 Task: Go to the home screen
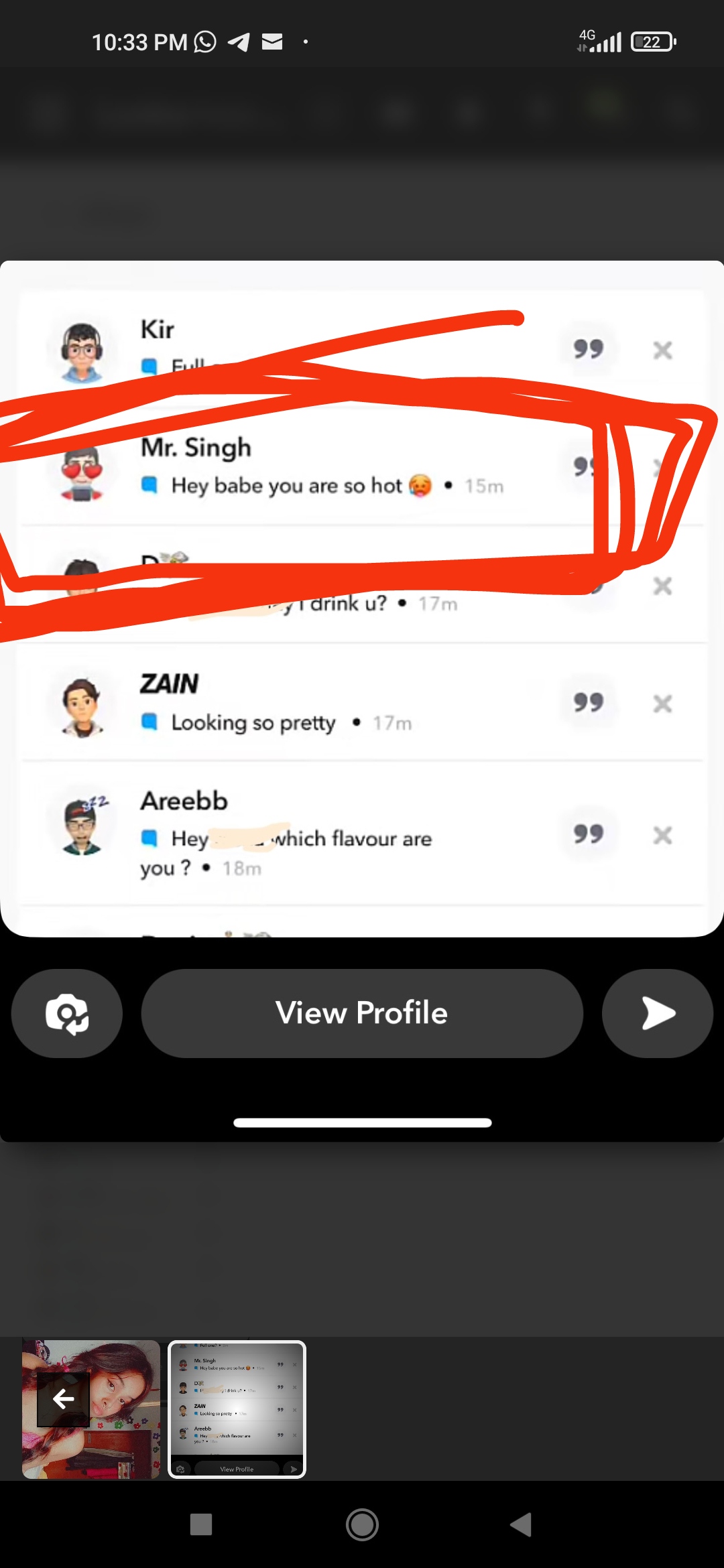point(362,1524)
